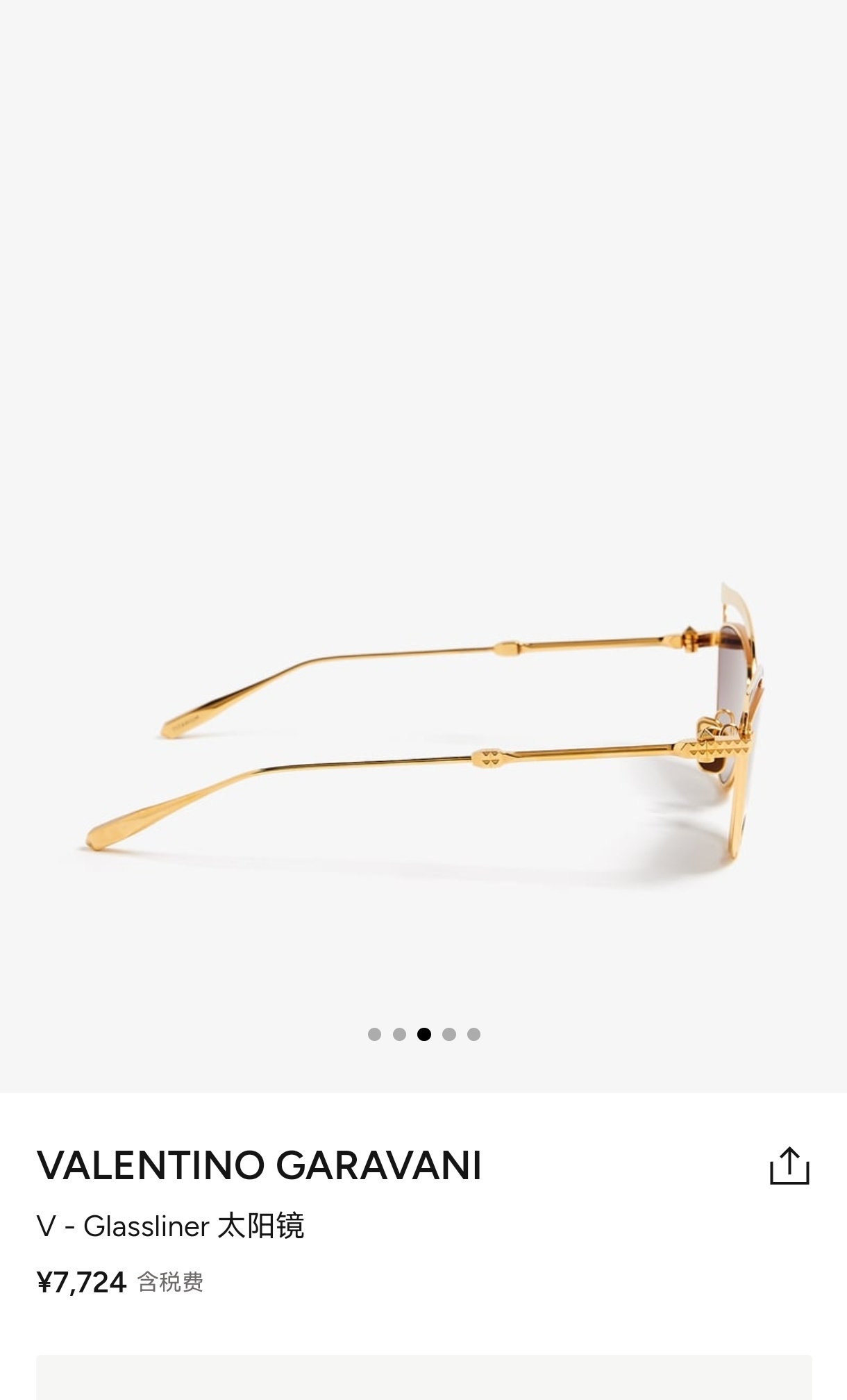Viewport: 847px width, 1400px height.
Task: Open the sunglasses product photo
Action: (x=423, y=729)
